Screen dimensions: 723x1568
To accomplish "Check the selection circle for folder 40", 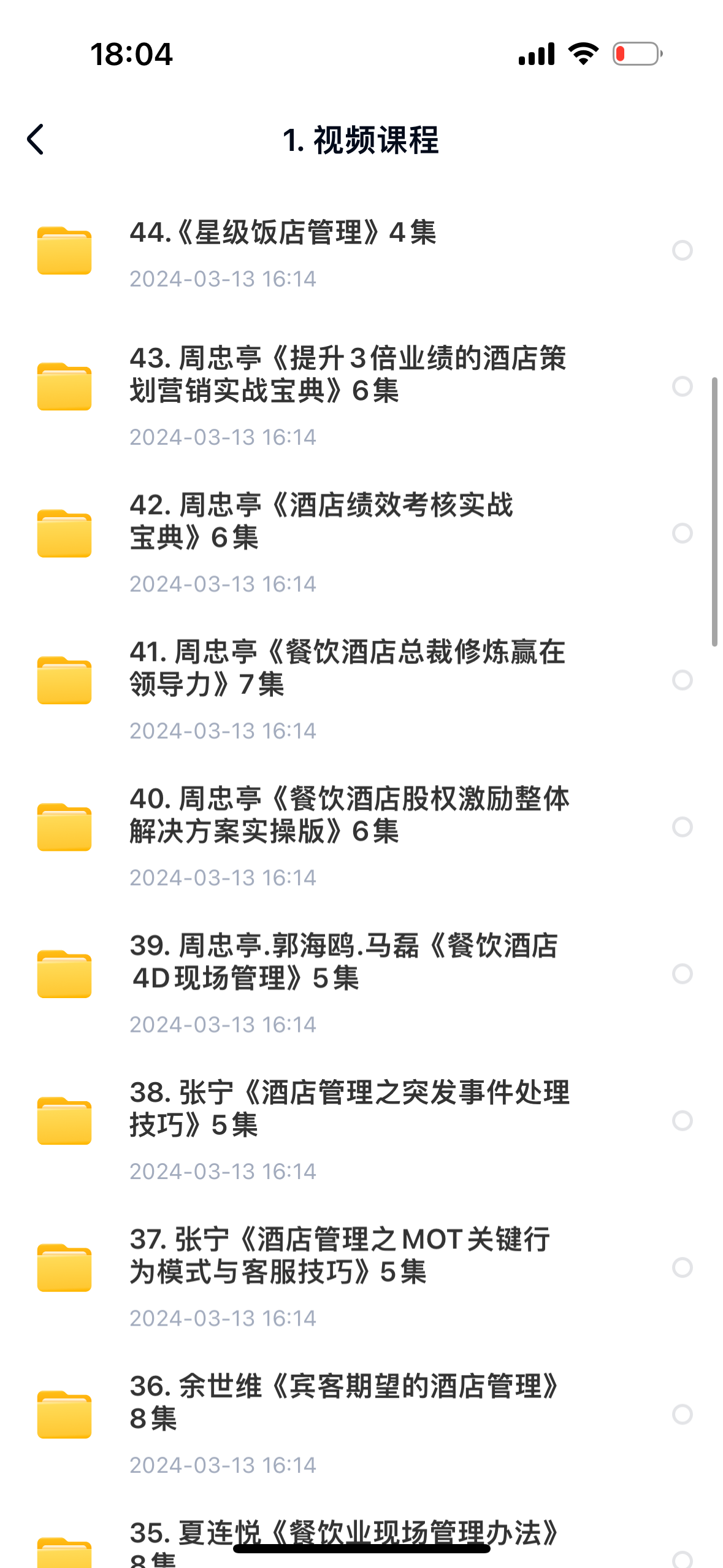I will [x=682, y=827].
